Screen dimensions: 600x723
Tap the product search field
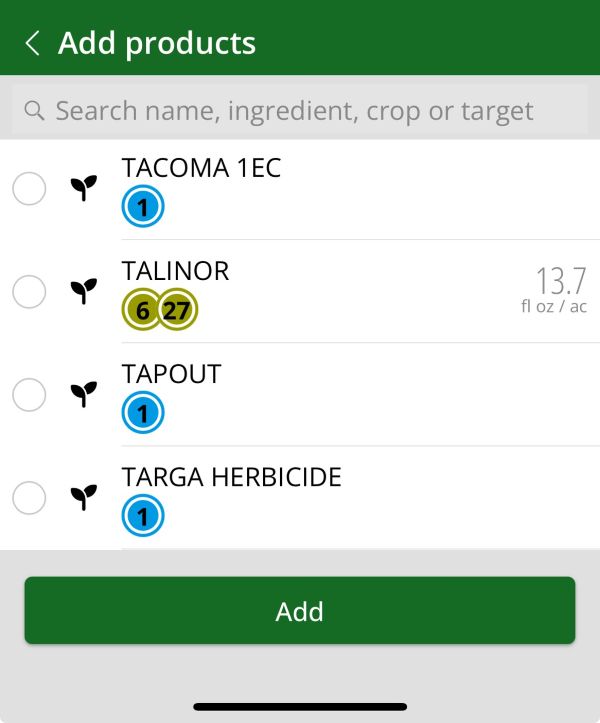(300, 110)
